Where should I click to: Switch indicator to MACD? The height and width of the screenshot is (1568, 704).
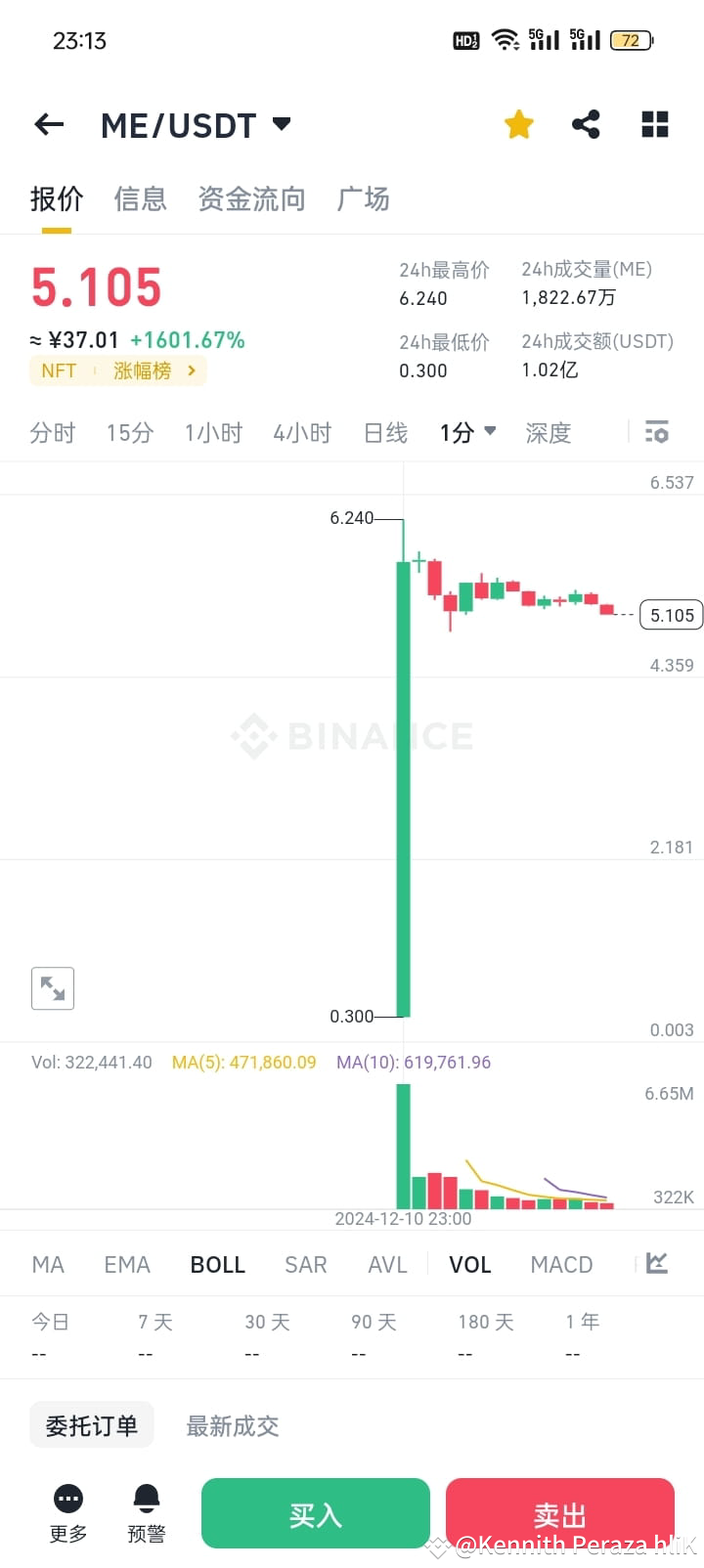[x=561, y=1264]
